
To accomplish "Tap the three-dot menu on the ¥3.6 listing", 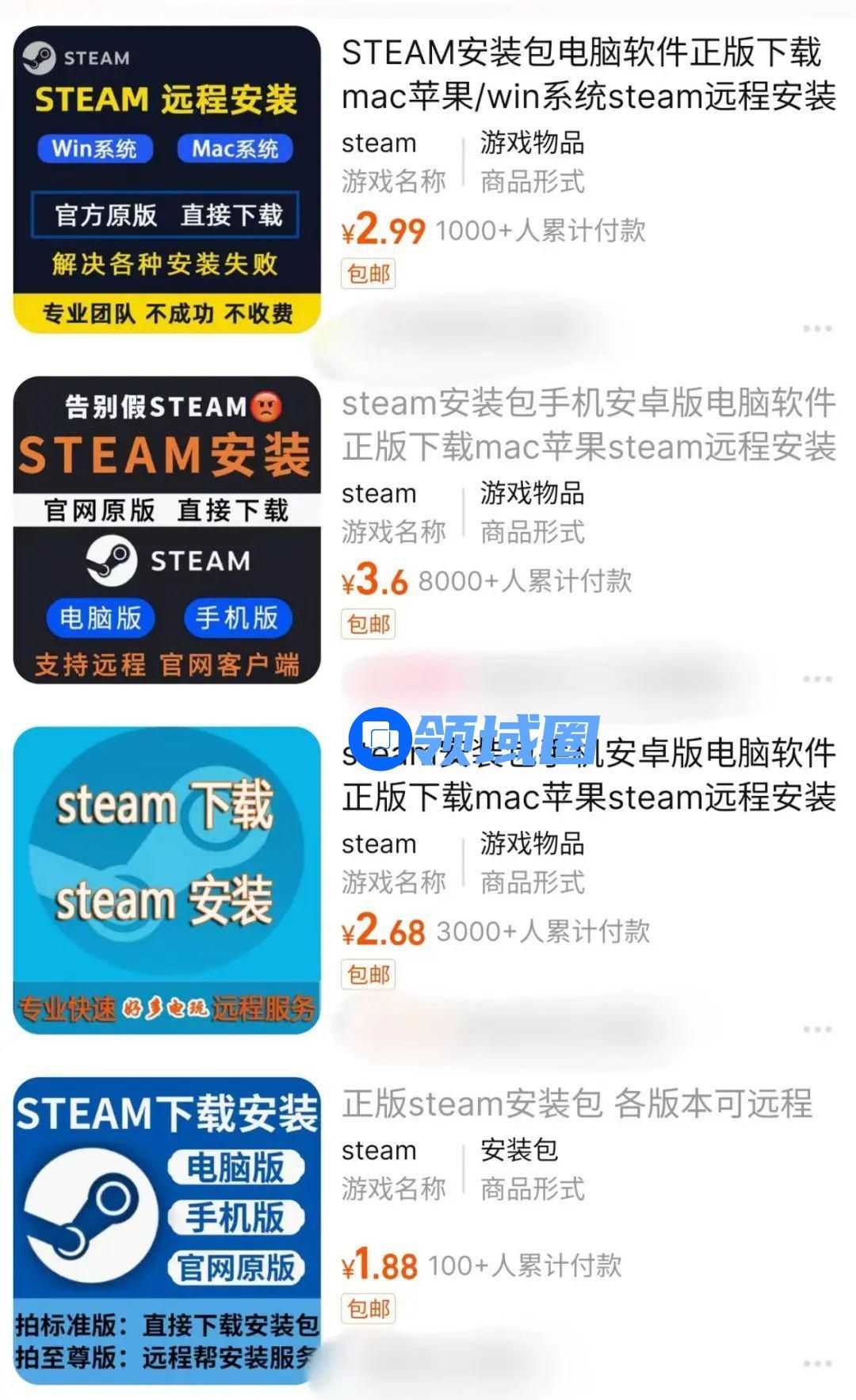I will [816, 679].
